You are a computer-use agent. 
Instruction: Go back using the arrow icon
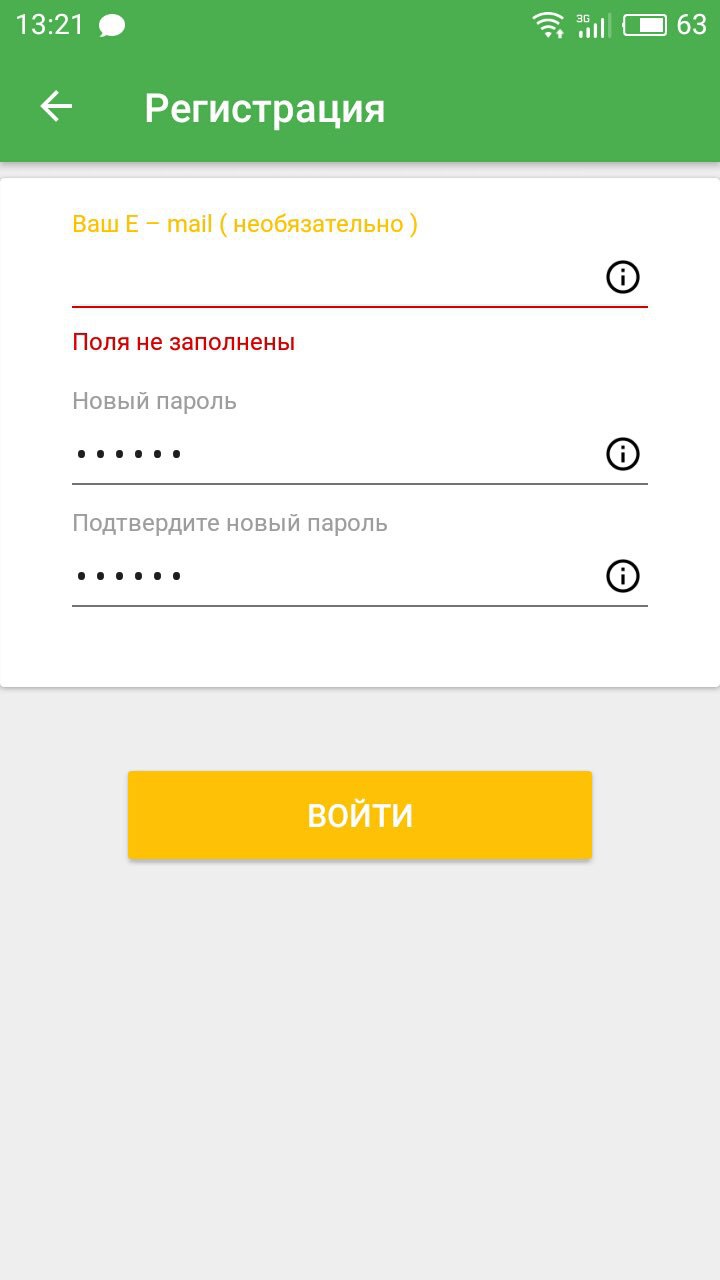(x=56, y=107)
